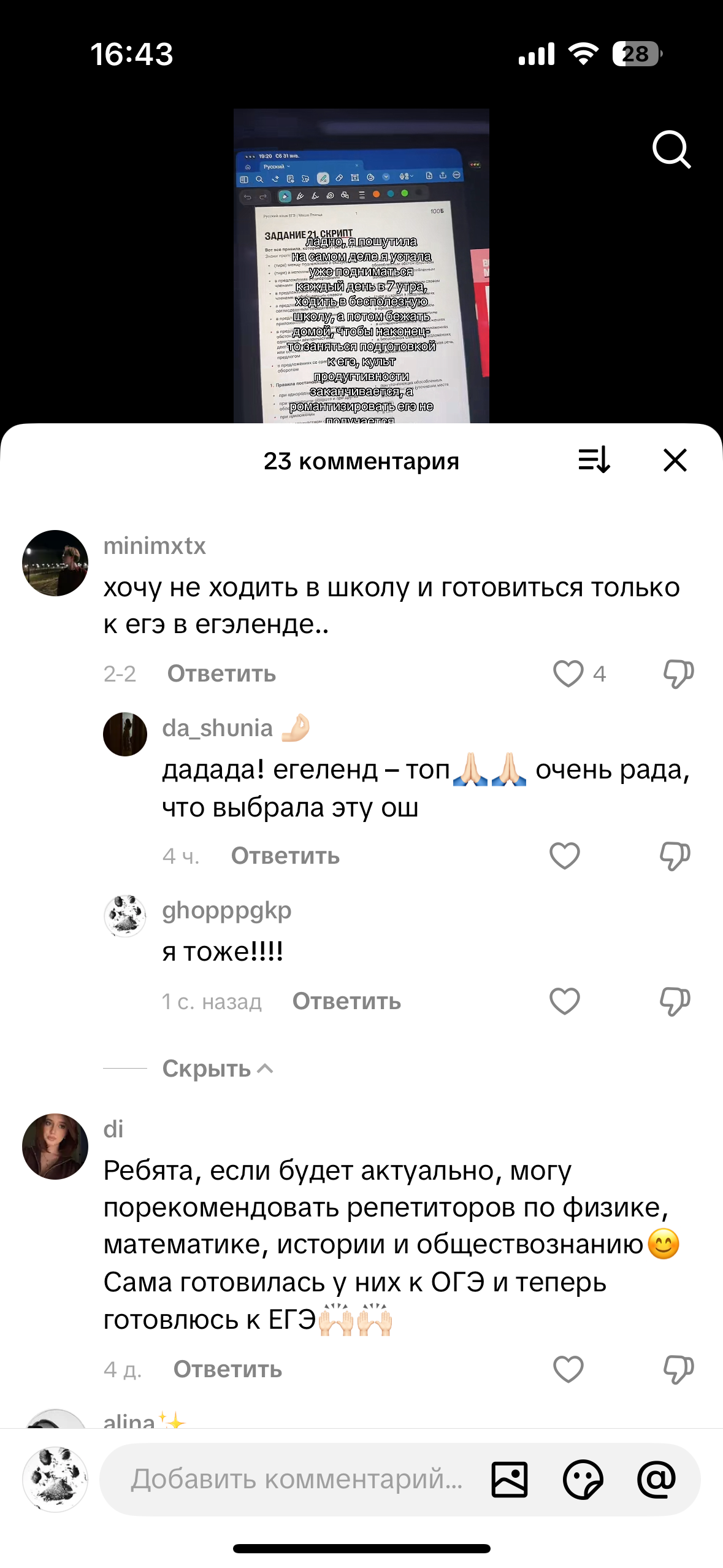Open the sticker emoji picker

tap(583, 1479)
